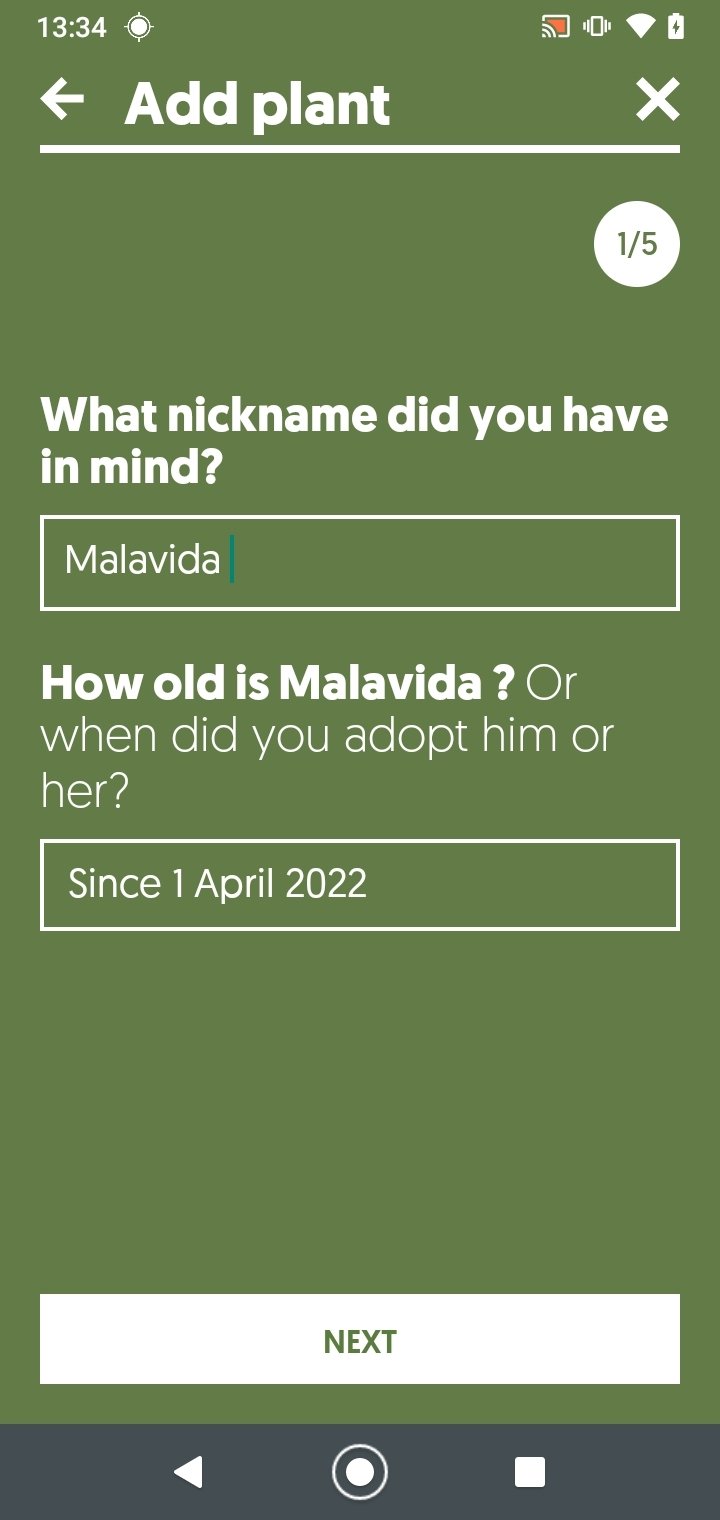The width and height of the screenshot is (720, 1520).
Task: Close the Add plant screen
Action: click(x=657, y=101)
